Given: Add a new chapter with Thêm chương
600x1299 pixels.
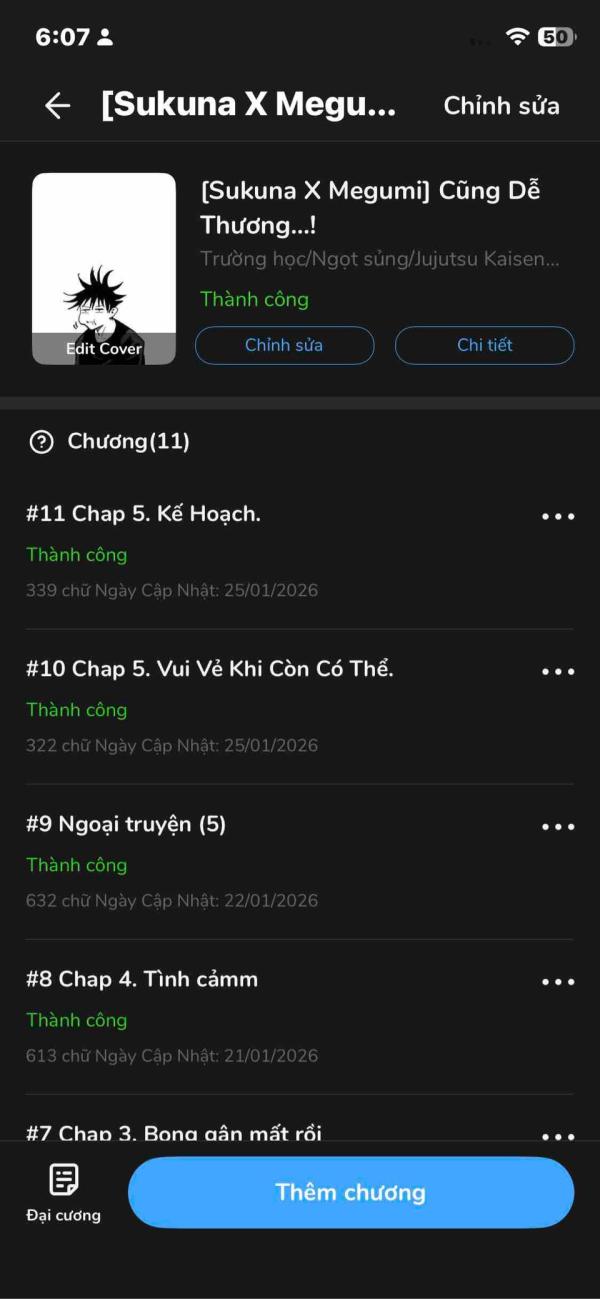Looking at the screenshot, I should (x=350, y=1192).
